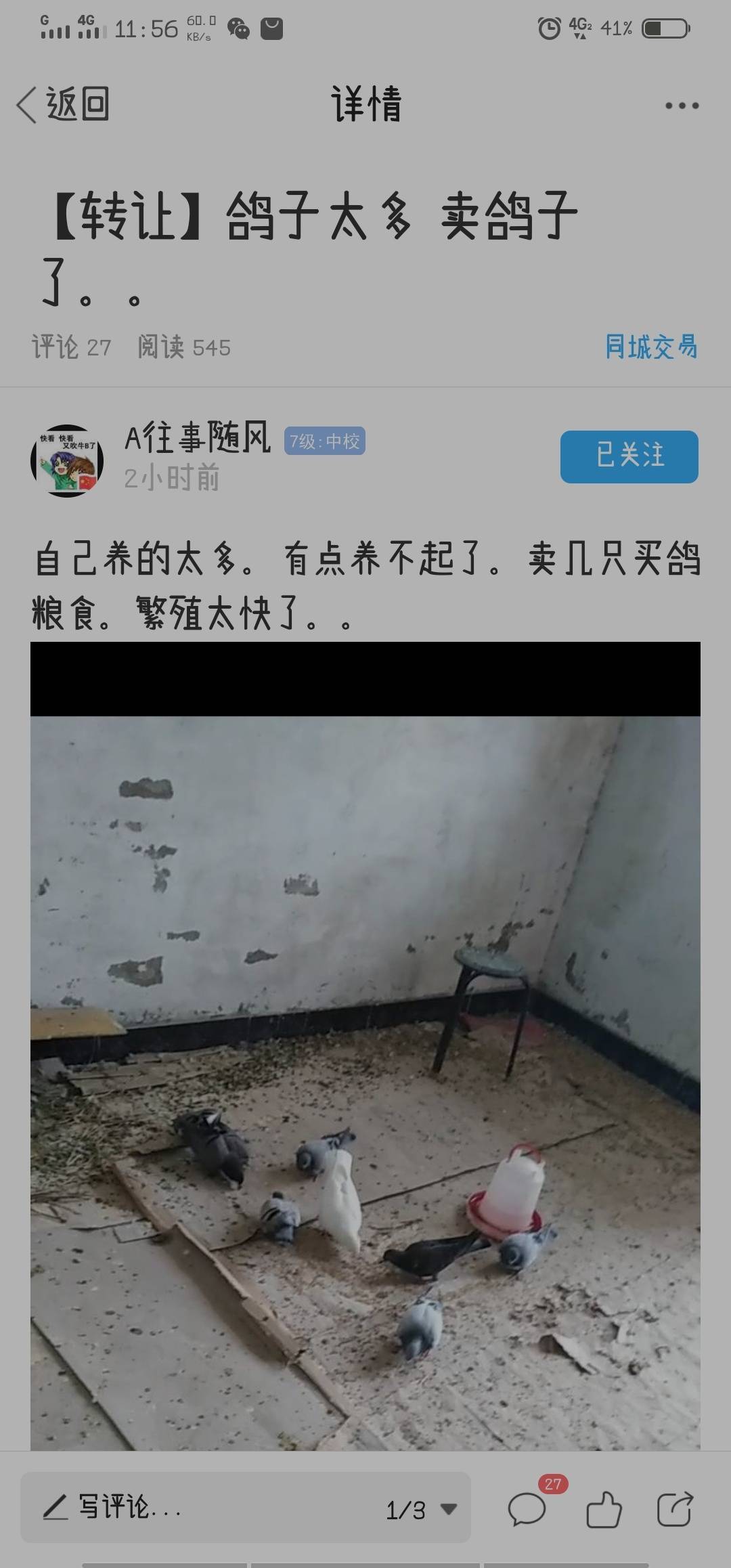Like this post with thumbs-up icon
Viewport: 731px width, 1568px height.
pos(603,1509)
